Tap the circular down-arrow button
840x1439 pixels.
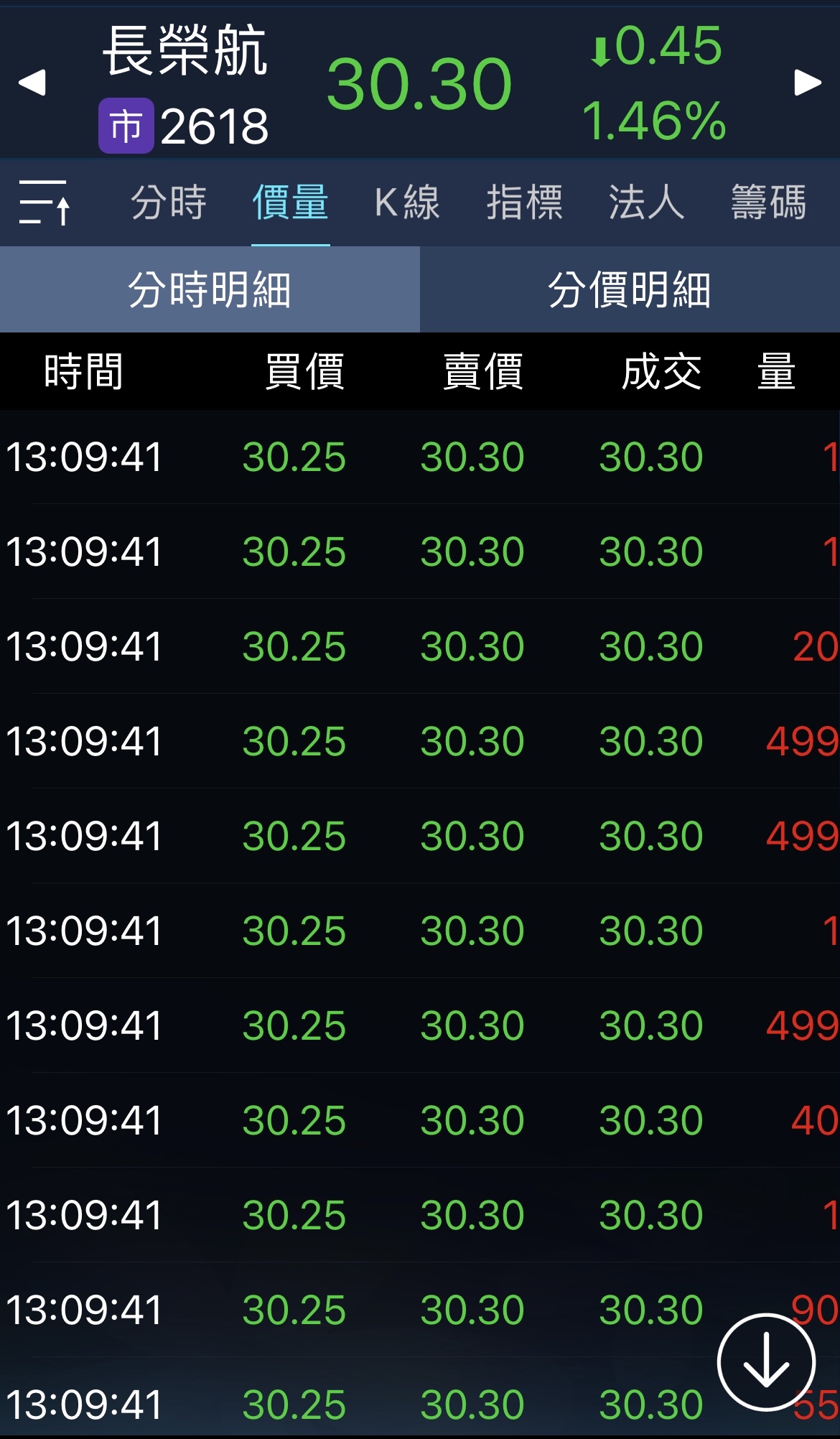(766, 1361)
